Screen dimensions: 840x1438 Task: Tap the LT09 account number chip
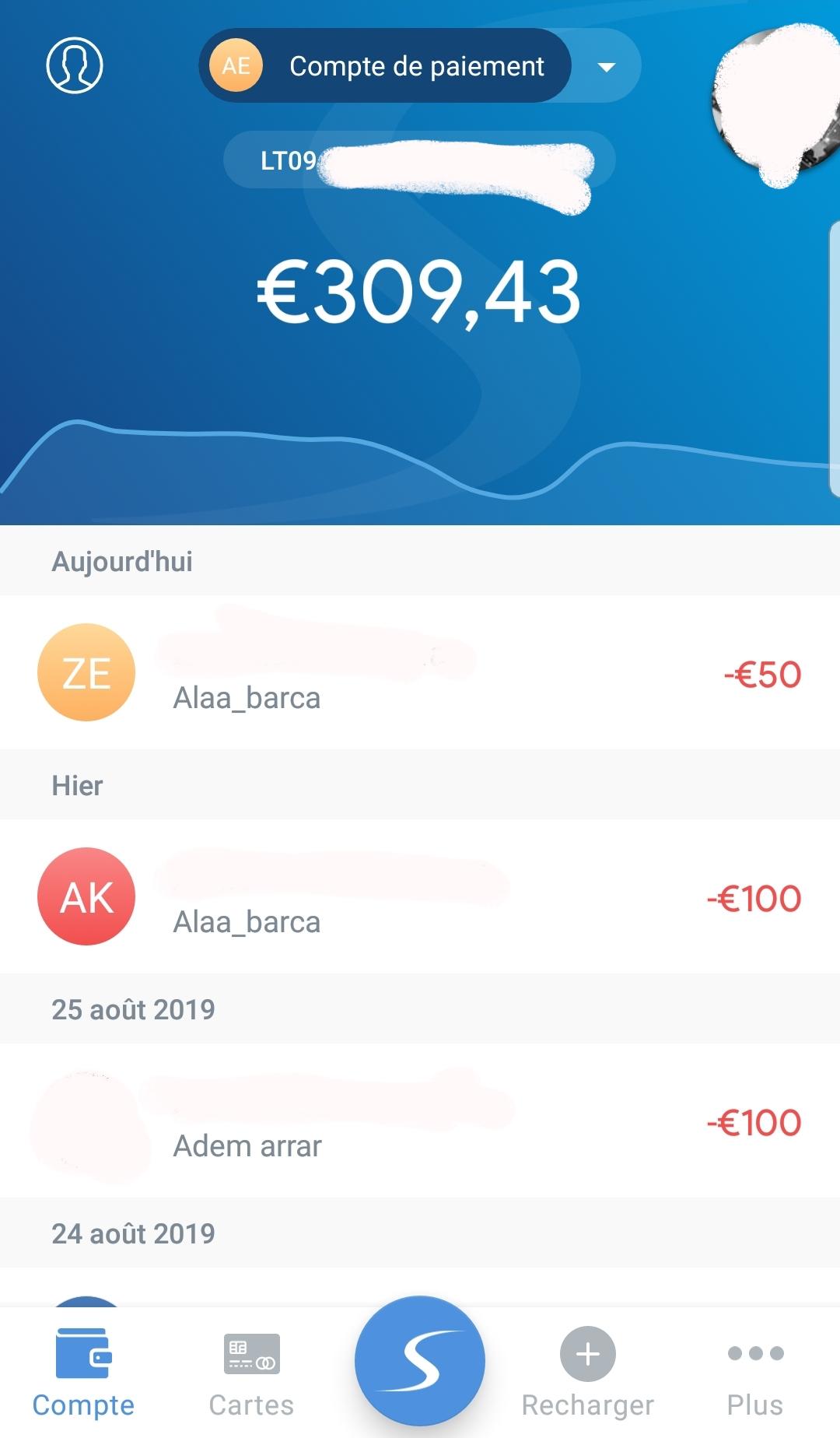[419, 161]
